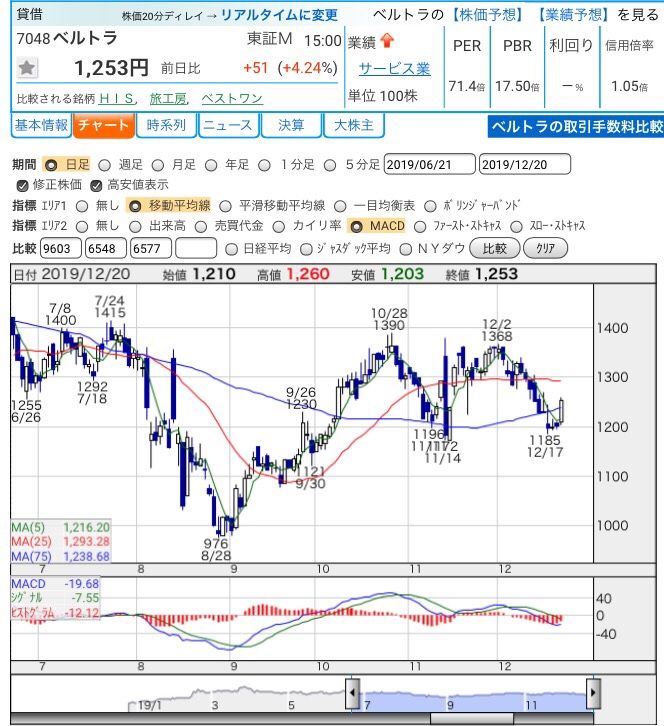The width and height of the screenshot is (664, 726).
Task: Toggle the 修正株価 checkbox
Action: coord(23,185)
